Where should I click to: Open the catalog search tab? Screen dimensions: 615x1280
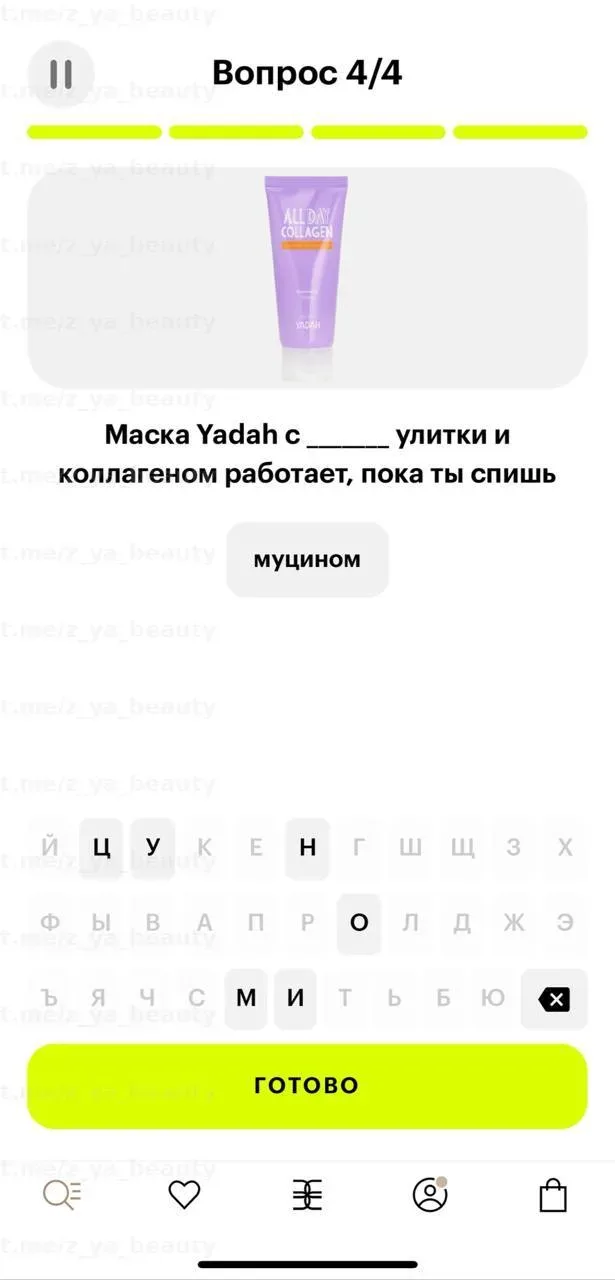62,1195
